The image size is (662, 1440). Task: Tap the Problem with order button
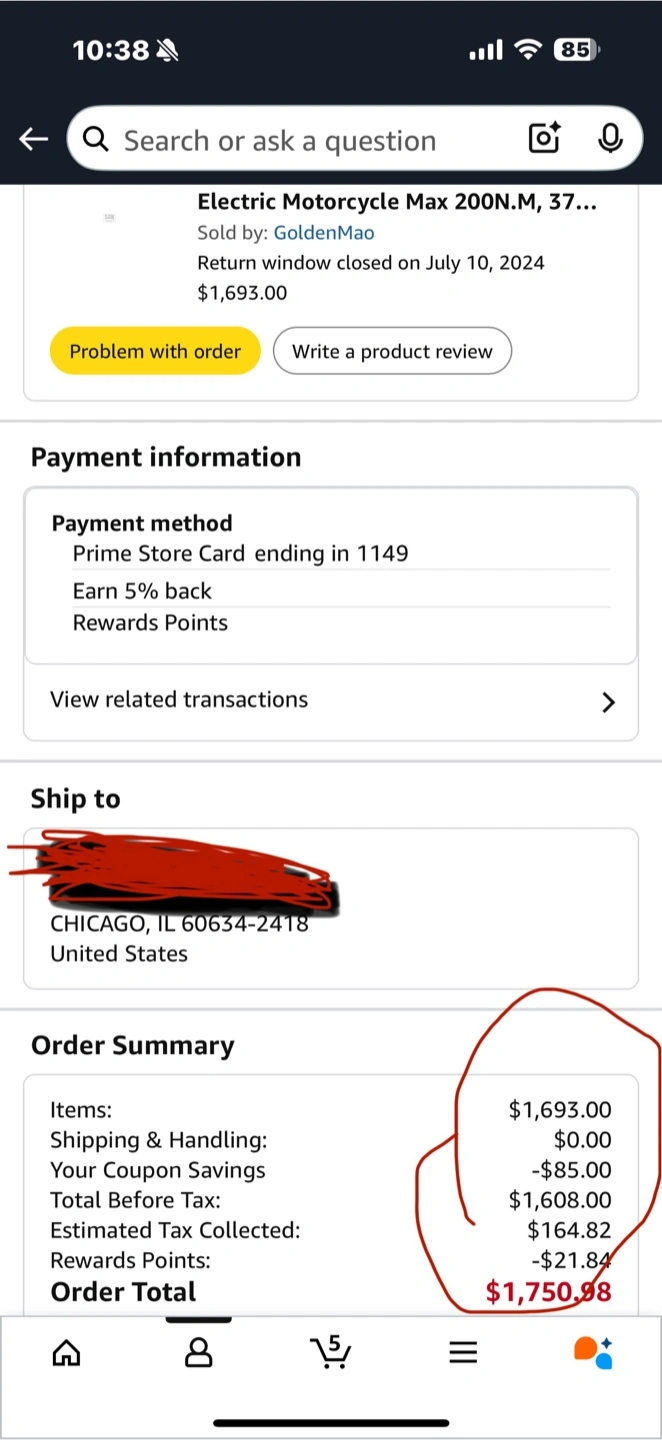pos(155,352)
